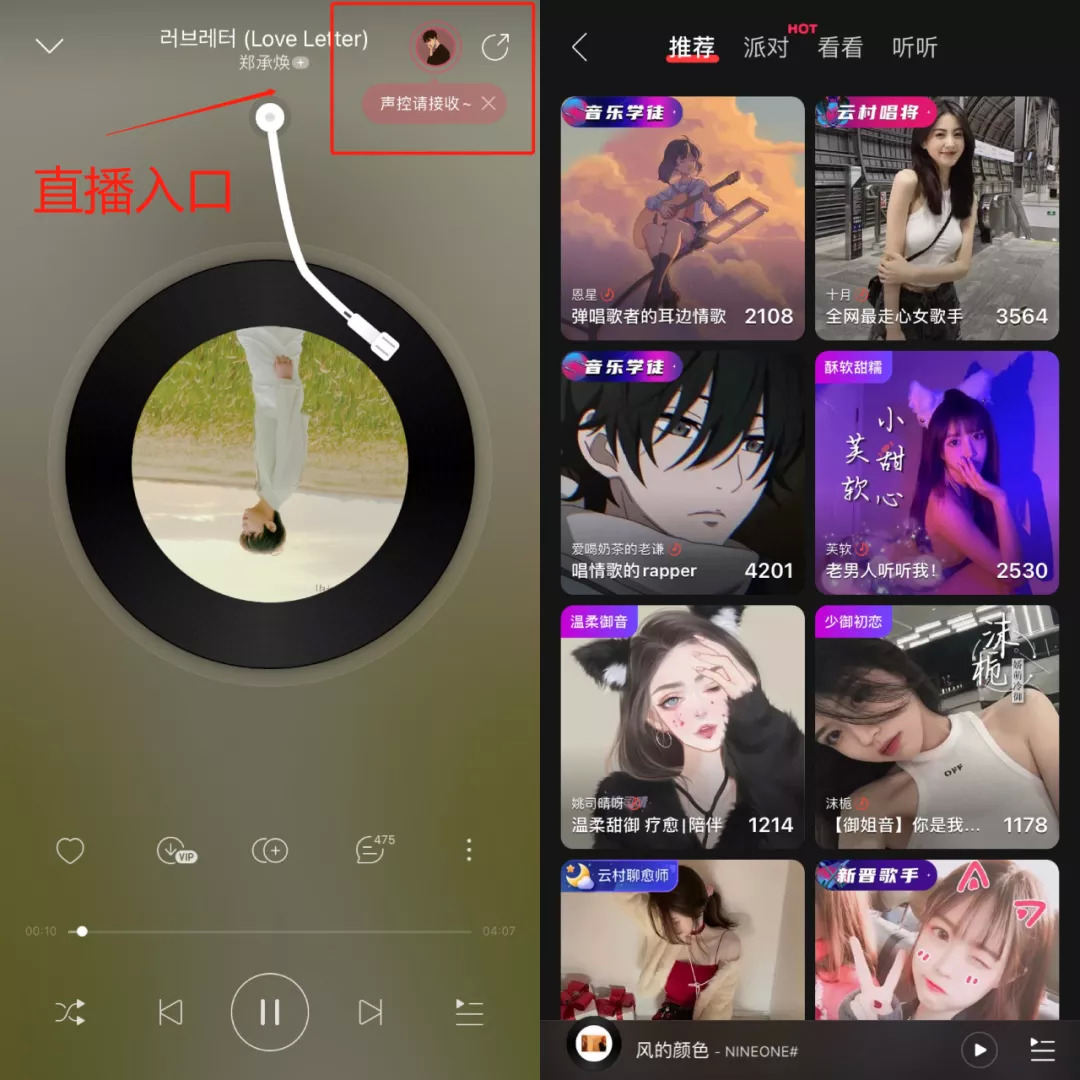Open live room 唱情歌的rapper
1080x1080 pixels.
(682, 472)
